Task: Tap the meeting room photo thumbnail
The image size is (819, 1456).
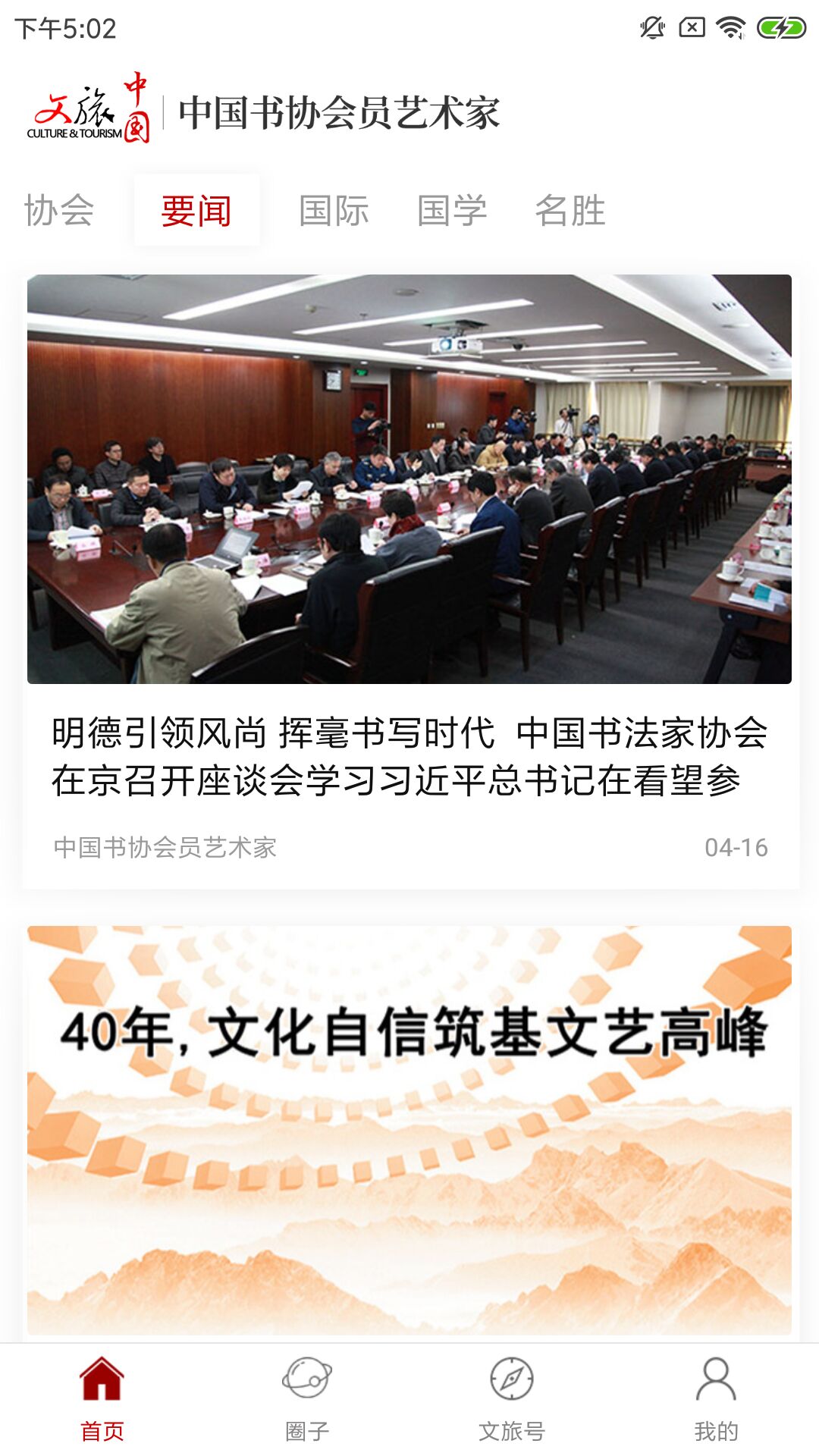Action: pyautogui.click(x=409, y=482)
